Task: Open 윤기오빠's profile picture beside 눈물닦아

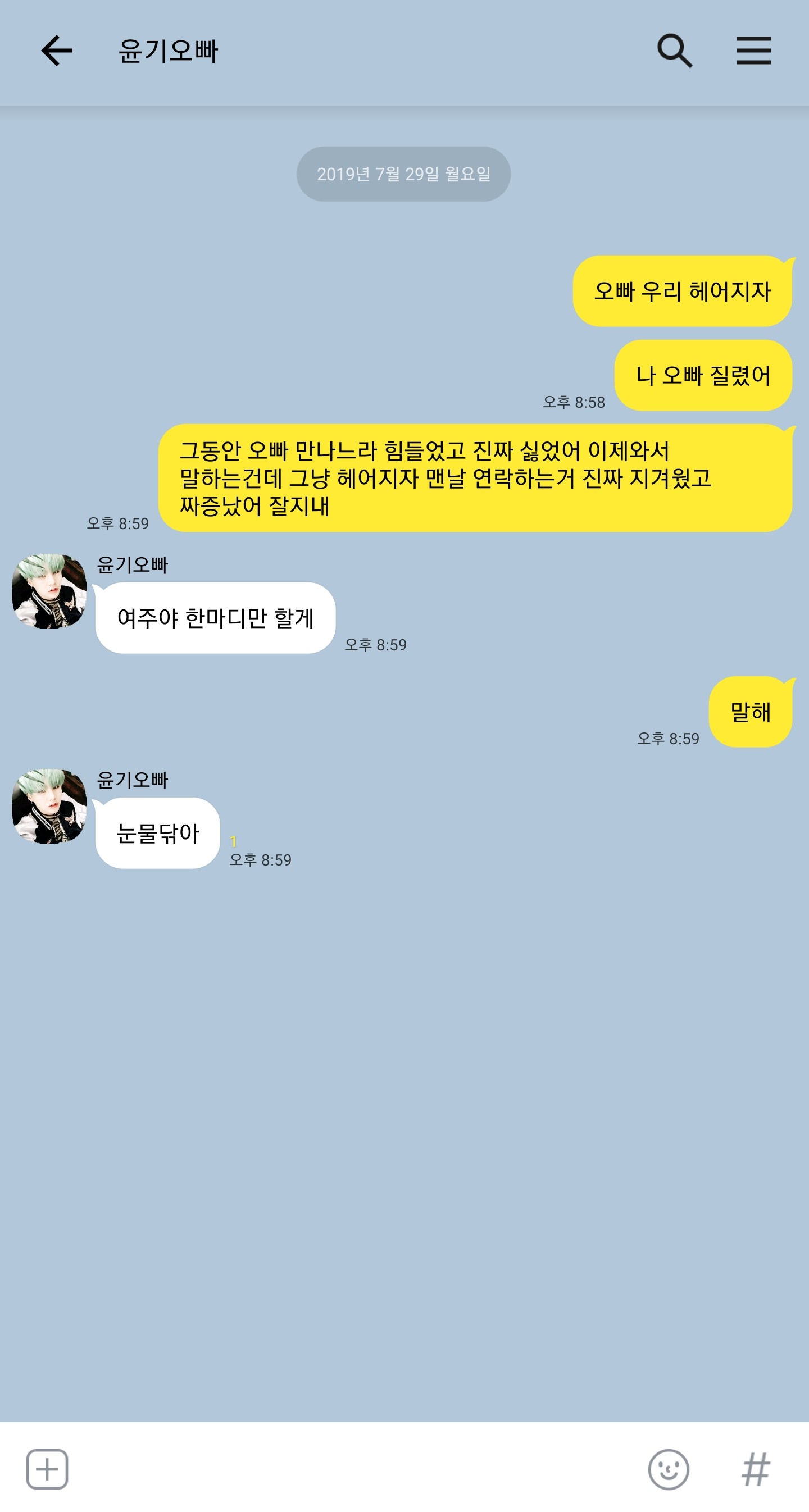Action: tap(49, 807)
